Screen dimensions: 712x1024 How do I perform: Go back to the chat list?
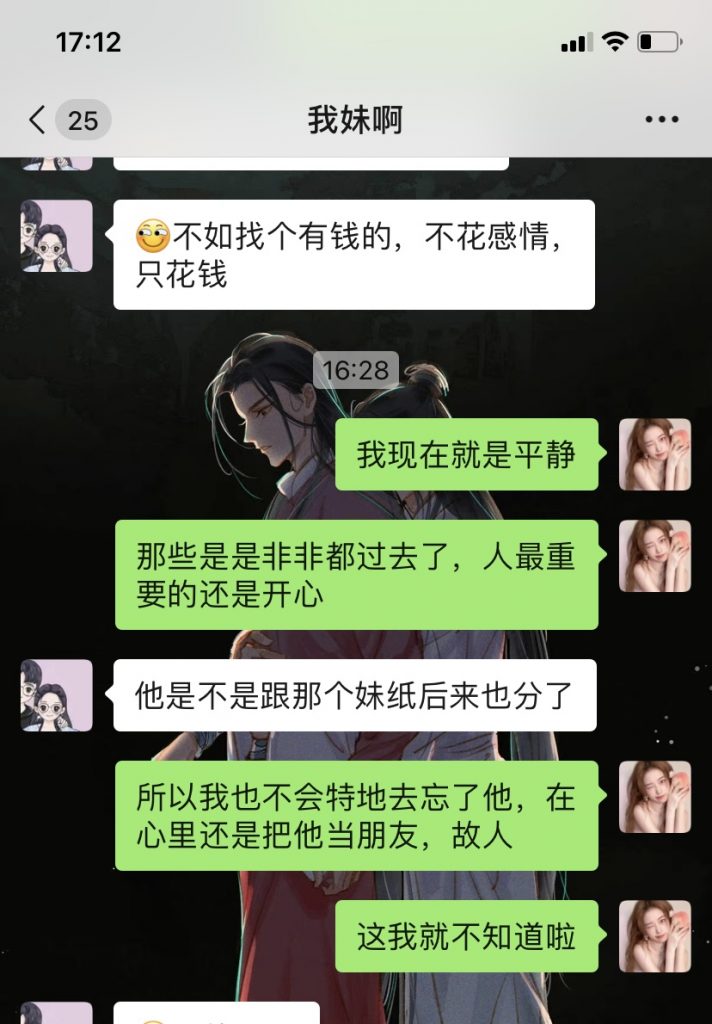pos(38,121)
